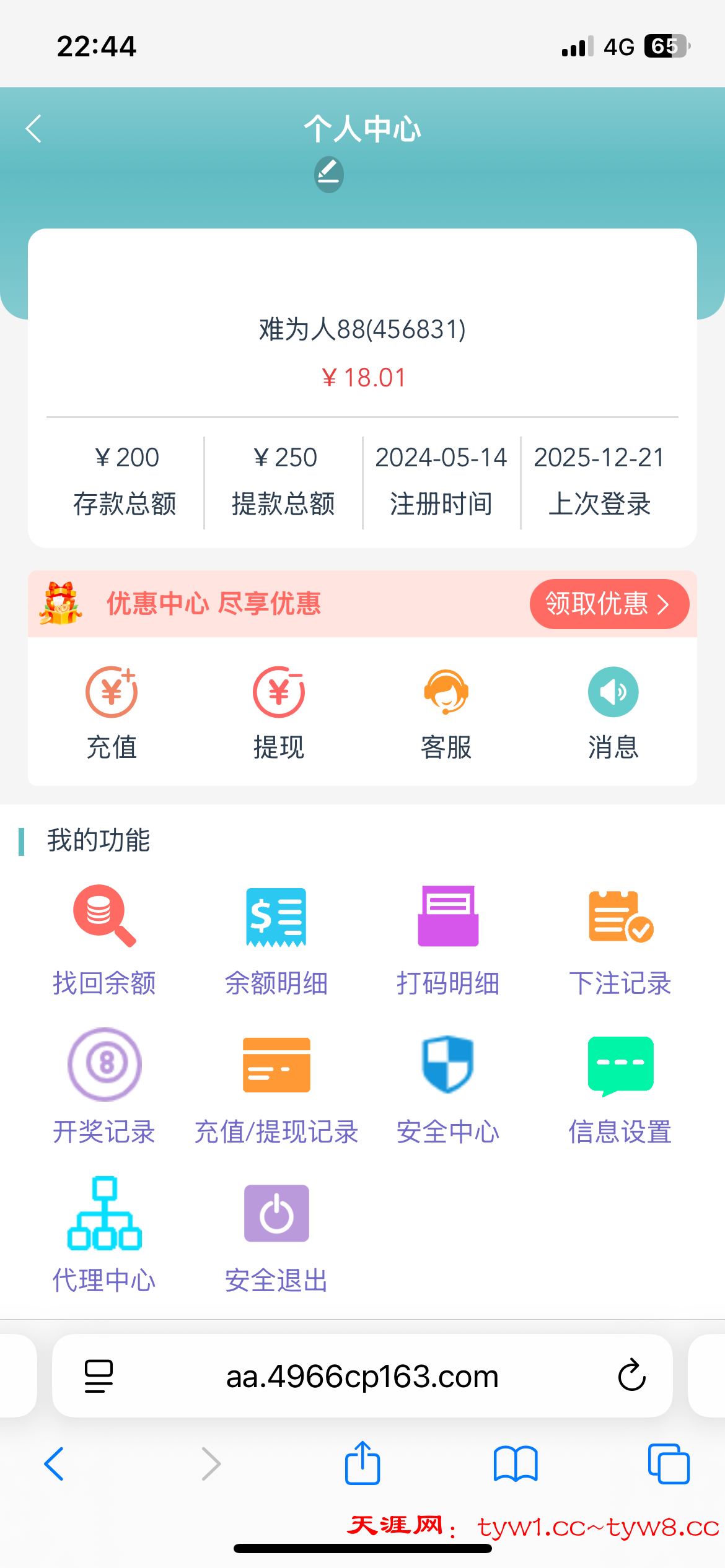Reload the page in Safari

[x=631, y=1375]
